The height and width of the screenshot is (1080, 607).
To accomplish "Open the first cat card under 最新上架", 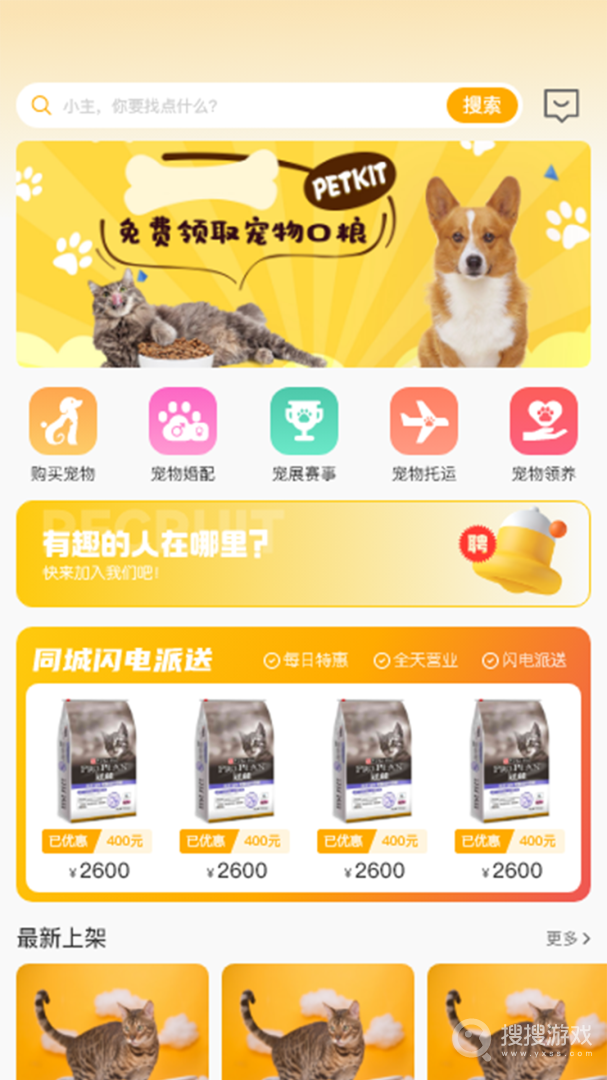I will click(x=112, y=1020).
